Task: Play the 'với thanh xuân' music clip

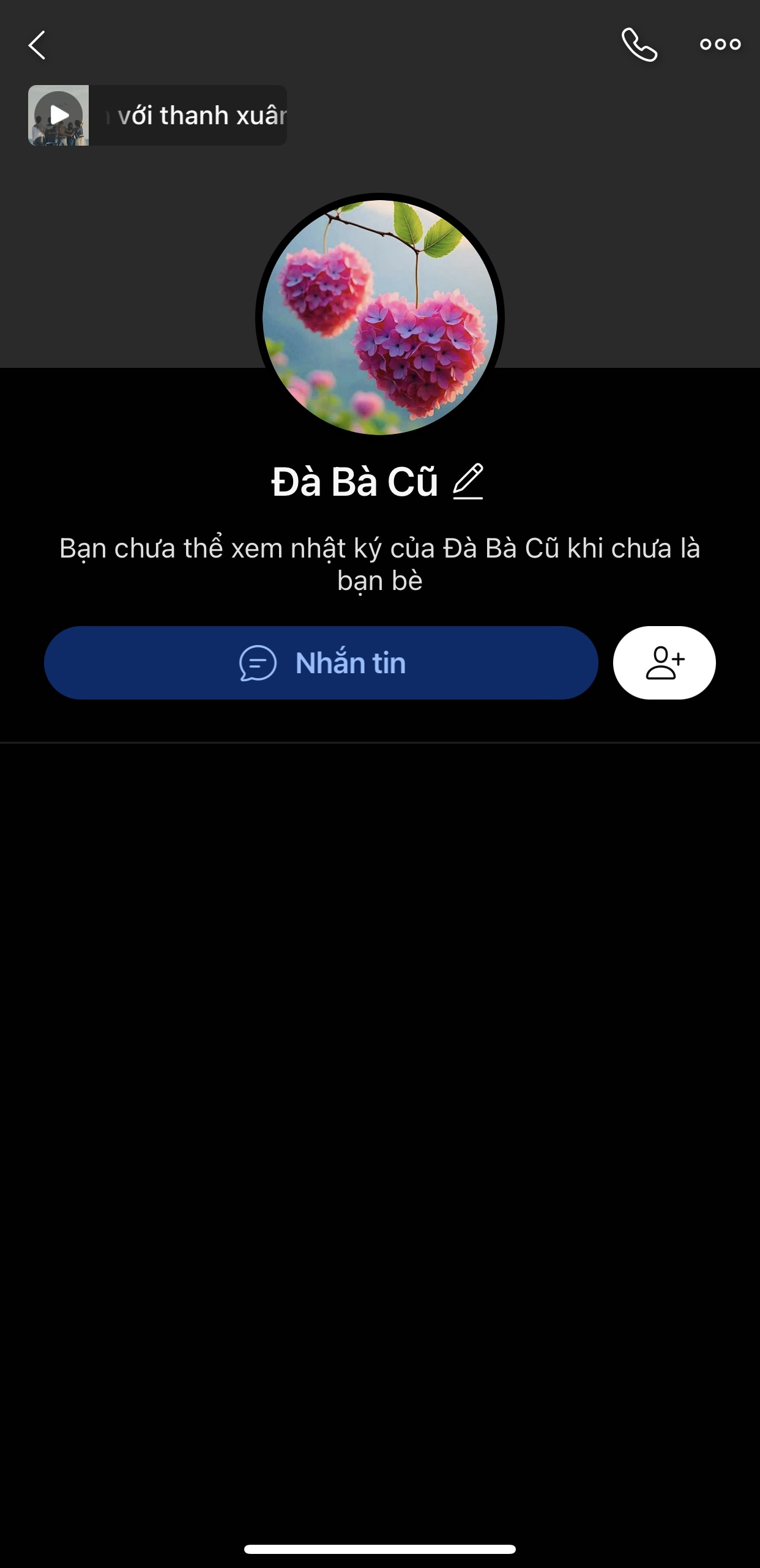Action: tap(59, 115)
